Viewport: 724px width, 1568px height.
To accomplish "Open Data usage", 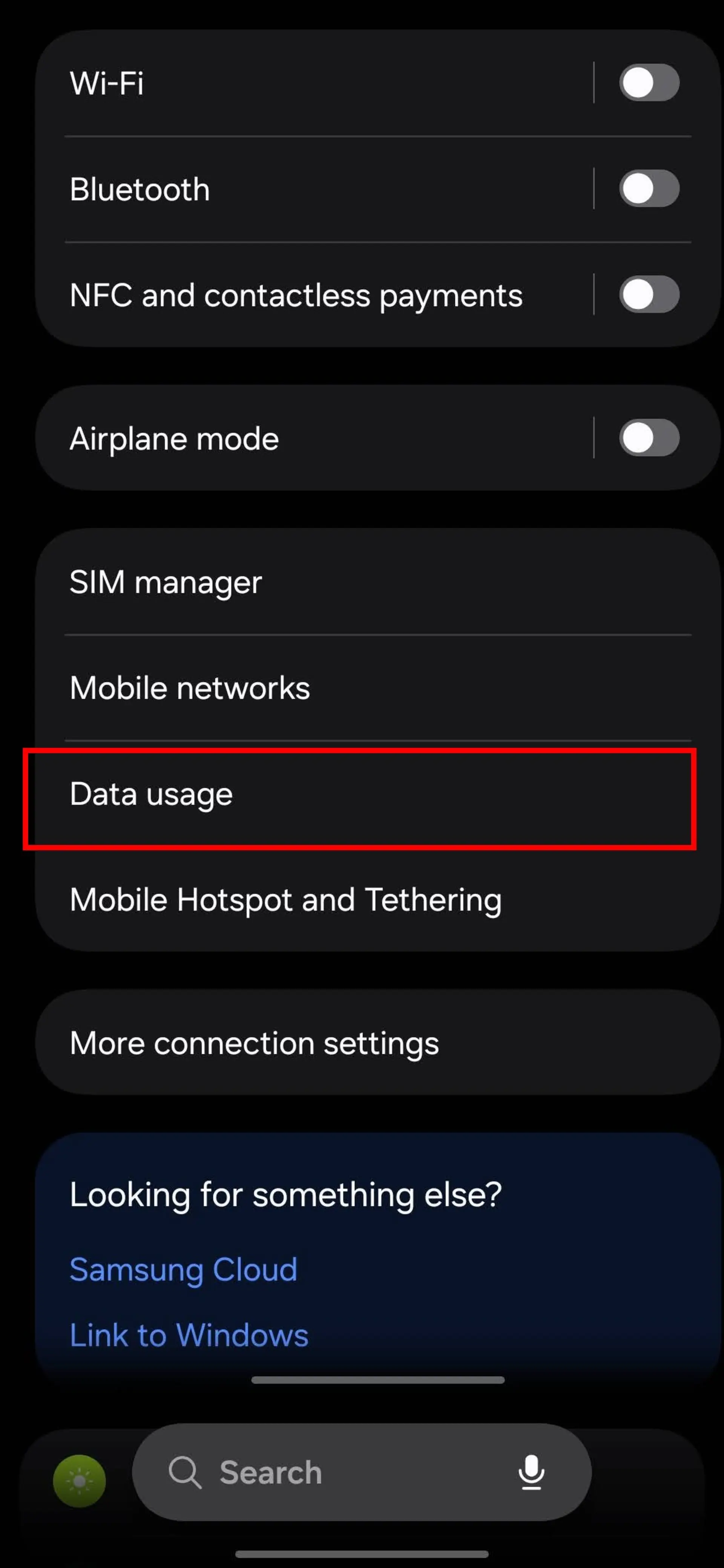I will pos(377,794).
